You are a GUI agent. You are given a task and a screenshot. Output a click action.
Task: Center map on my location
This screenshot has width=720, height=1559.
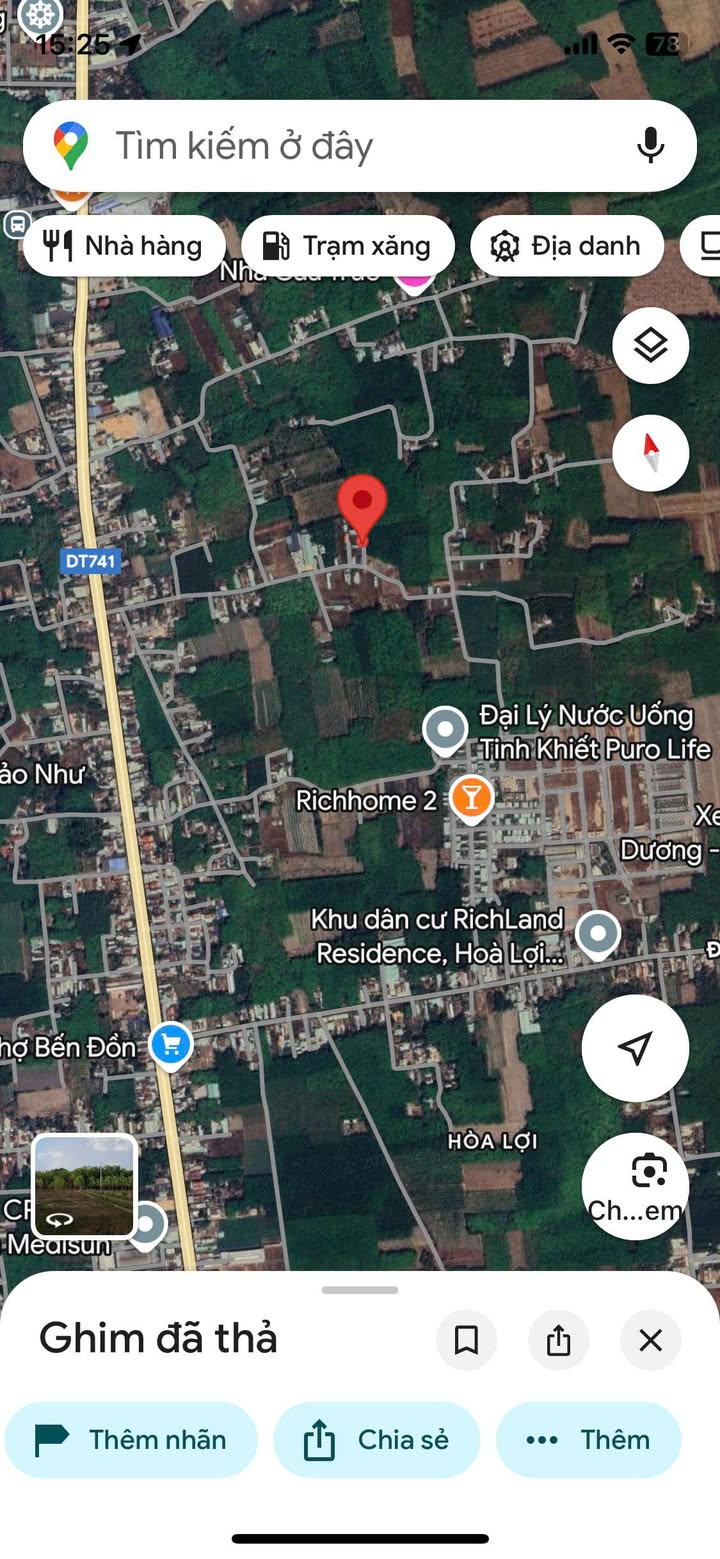click(x=635, y=1048)
